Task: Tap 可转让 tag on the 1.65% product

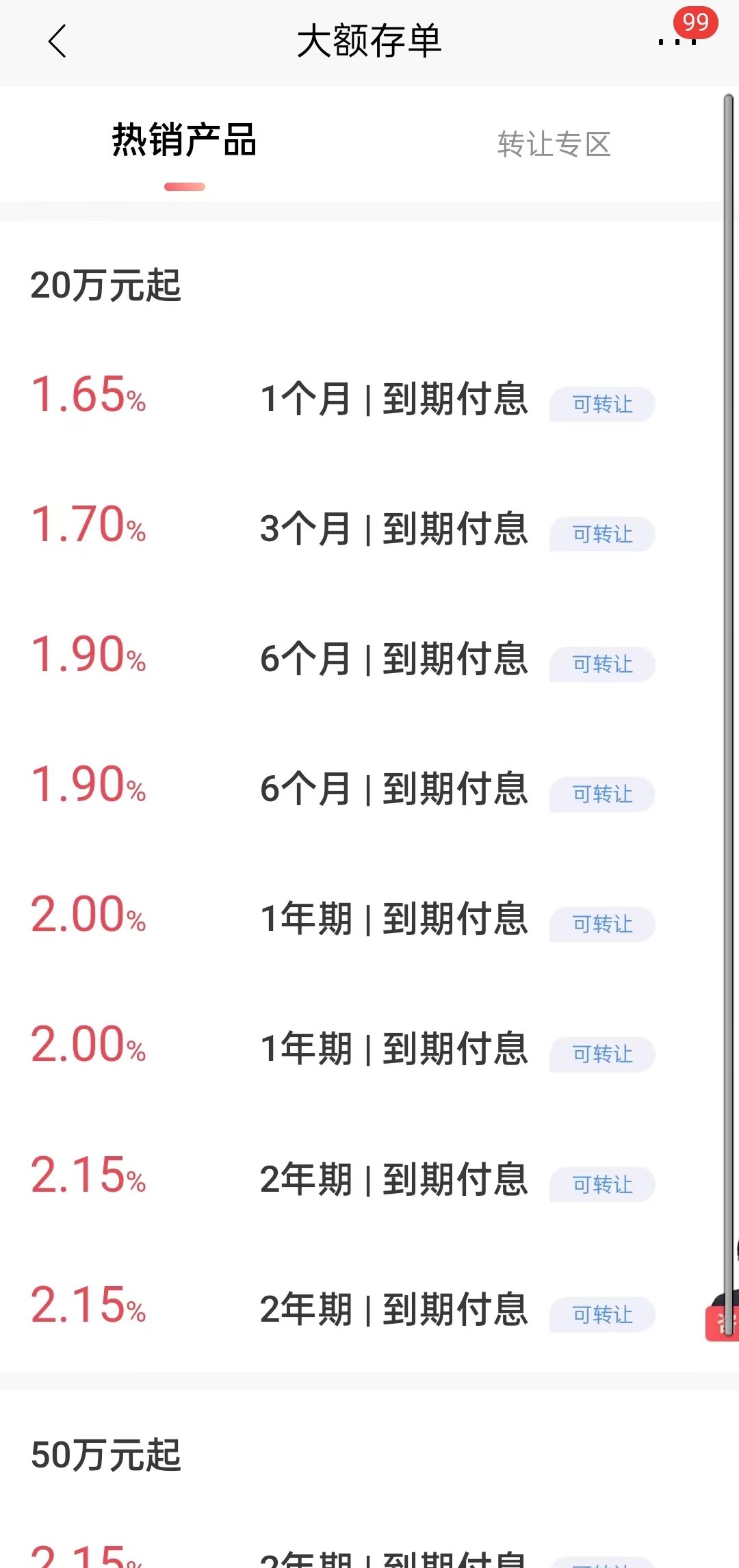Action: (601, 404)
